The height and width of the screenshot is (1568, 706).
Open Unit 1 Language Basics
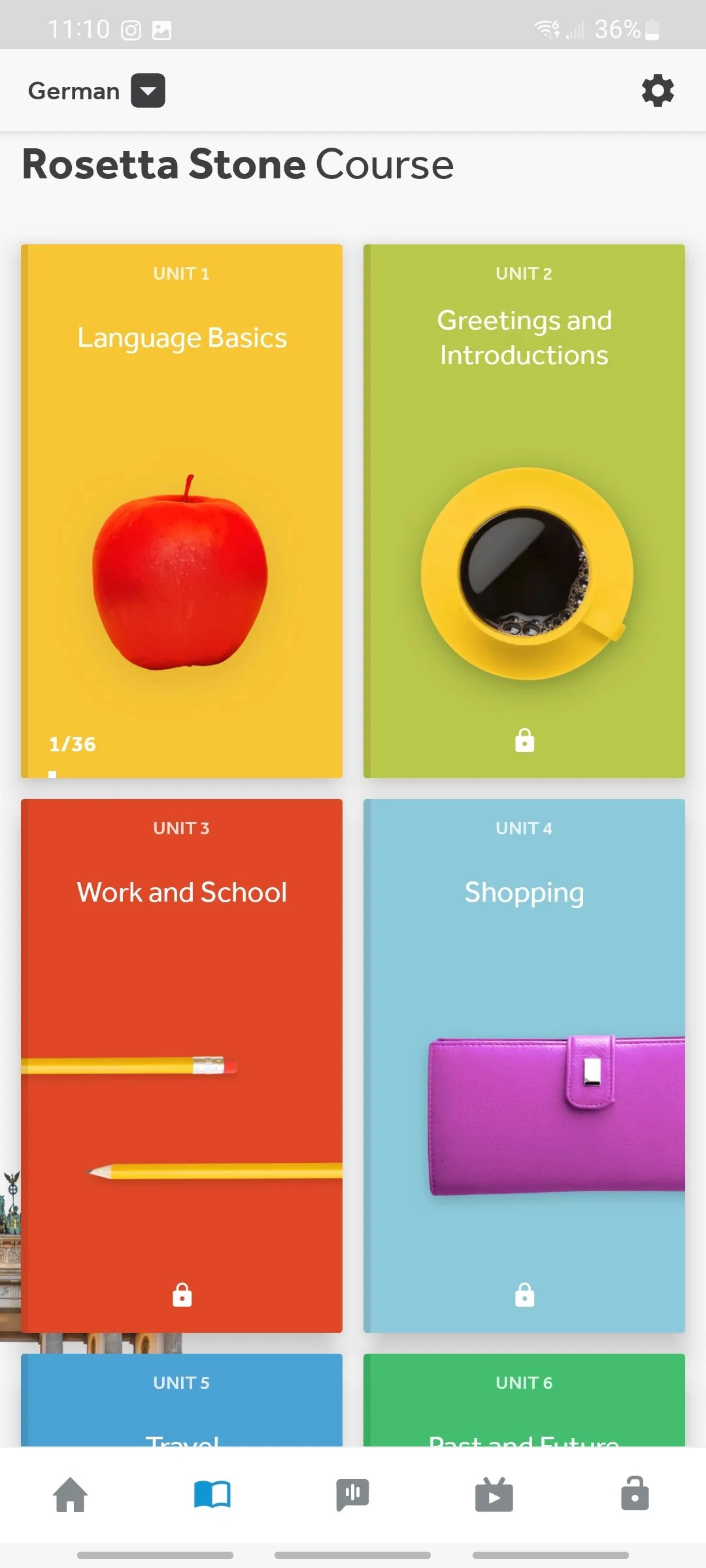(182, 511)
